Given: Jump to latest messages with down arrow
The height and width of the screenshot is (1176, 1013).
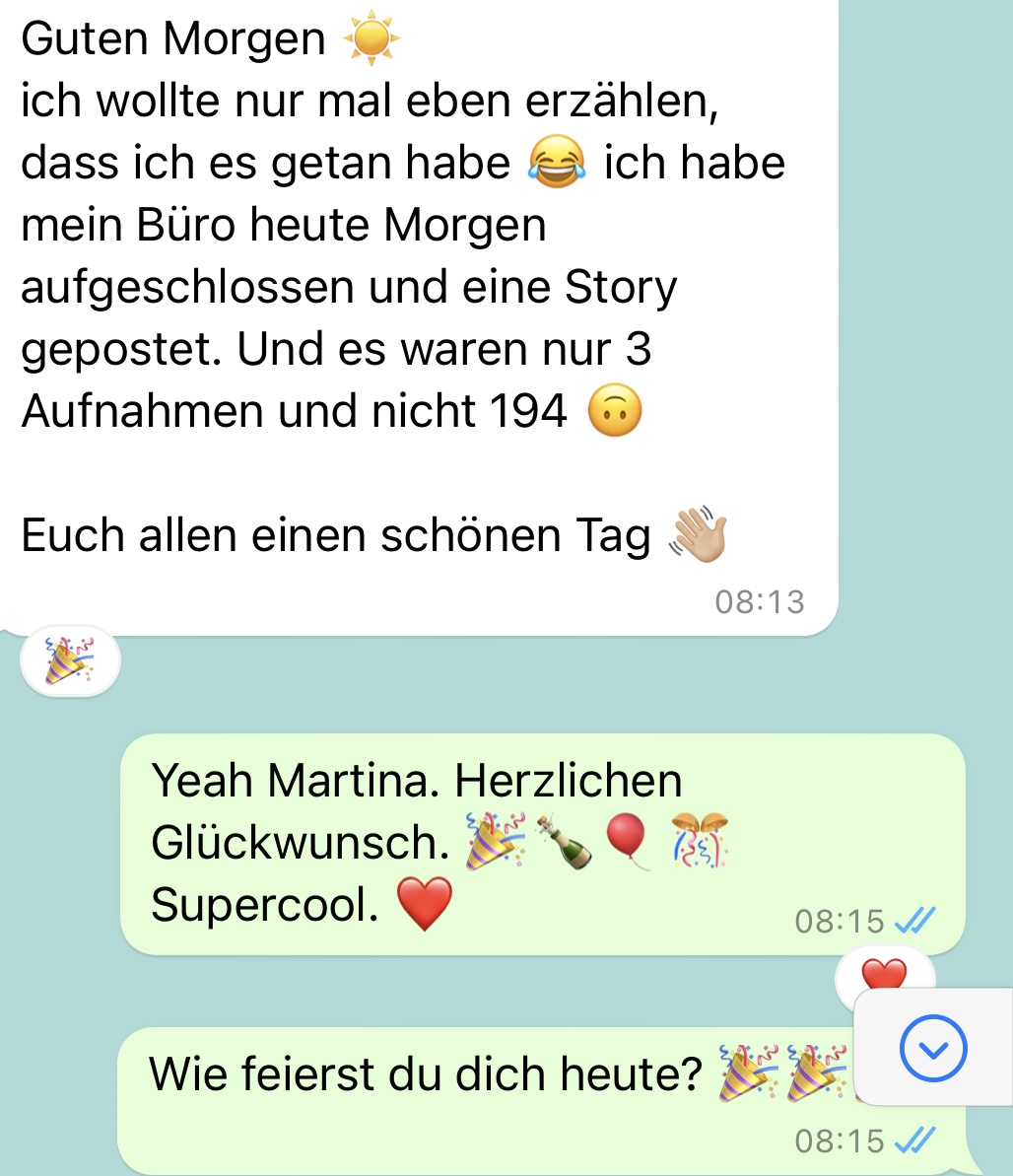Looking at the screenshot, I should (933, 1048).
